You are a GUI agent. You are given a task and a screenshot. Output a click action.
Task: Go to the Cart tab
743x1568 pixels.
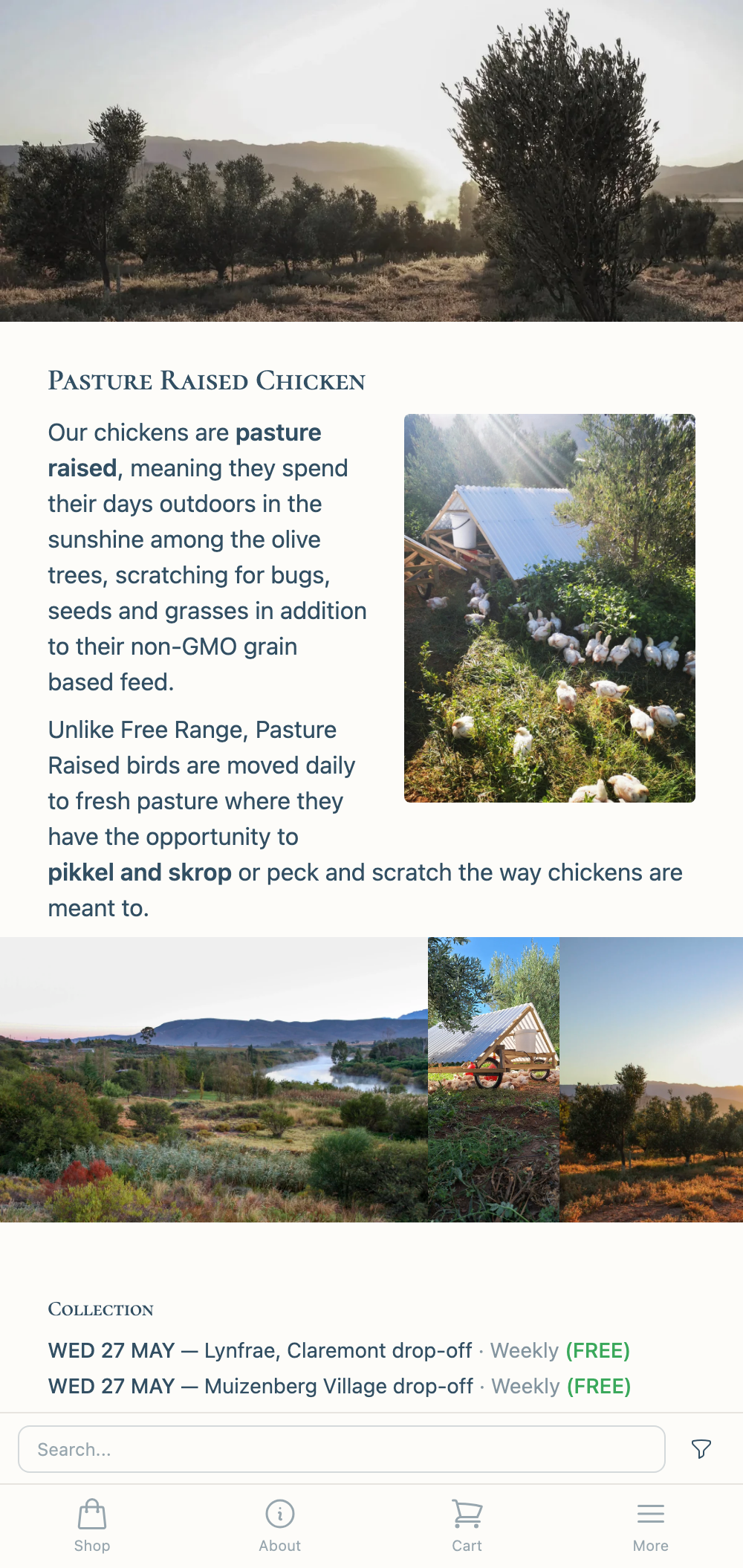(467, 1526)
